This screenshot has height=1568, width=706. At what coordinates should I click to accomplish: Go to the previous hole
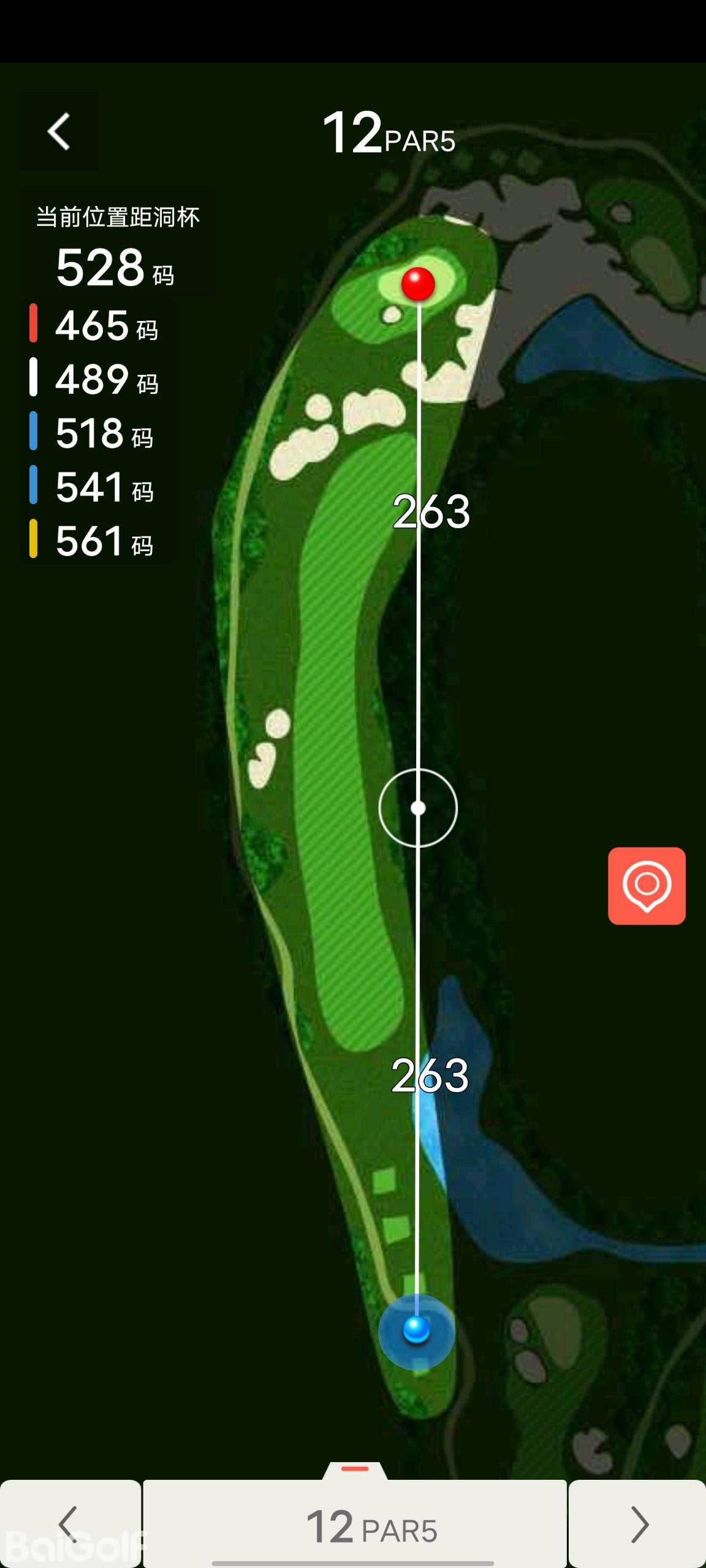(70, 1525)
